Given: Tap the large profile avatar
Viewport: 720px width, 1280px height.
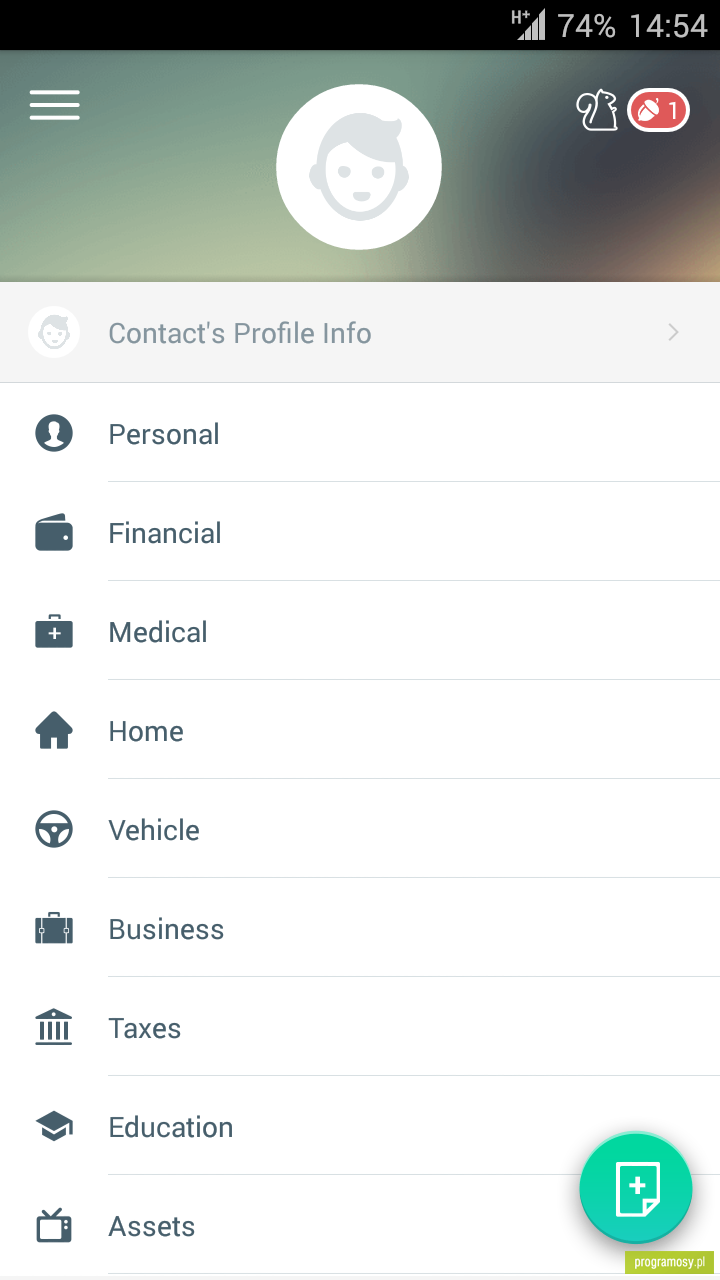Looking at the screenshot, I should point(359,167).
